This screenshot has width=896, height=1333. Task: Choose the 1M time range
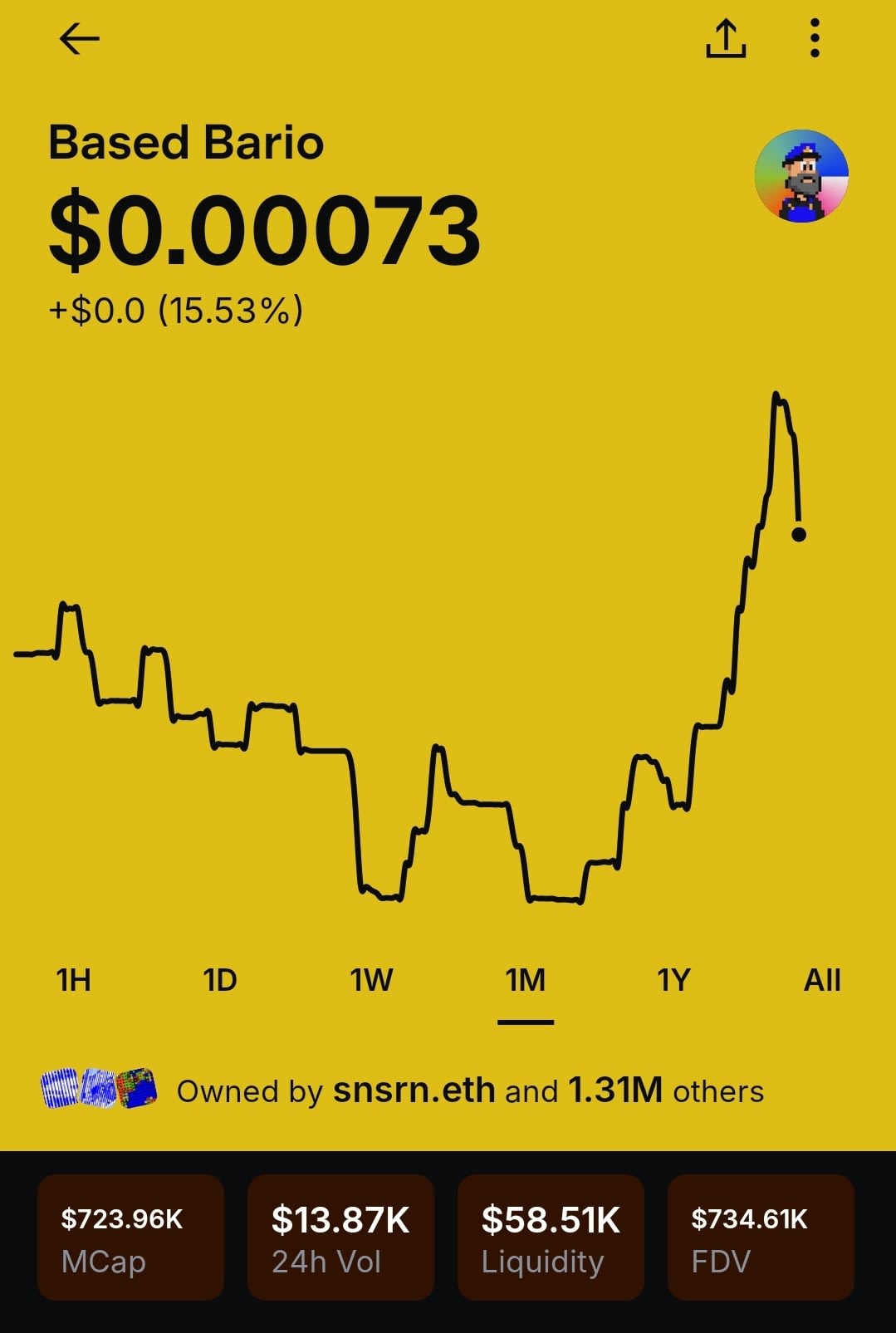tap(526, 981)
